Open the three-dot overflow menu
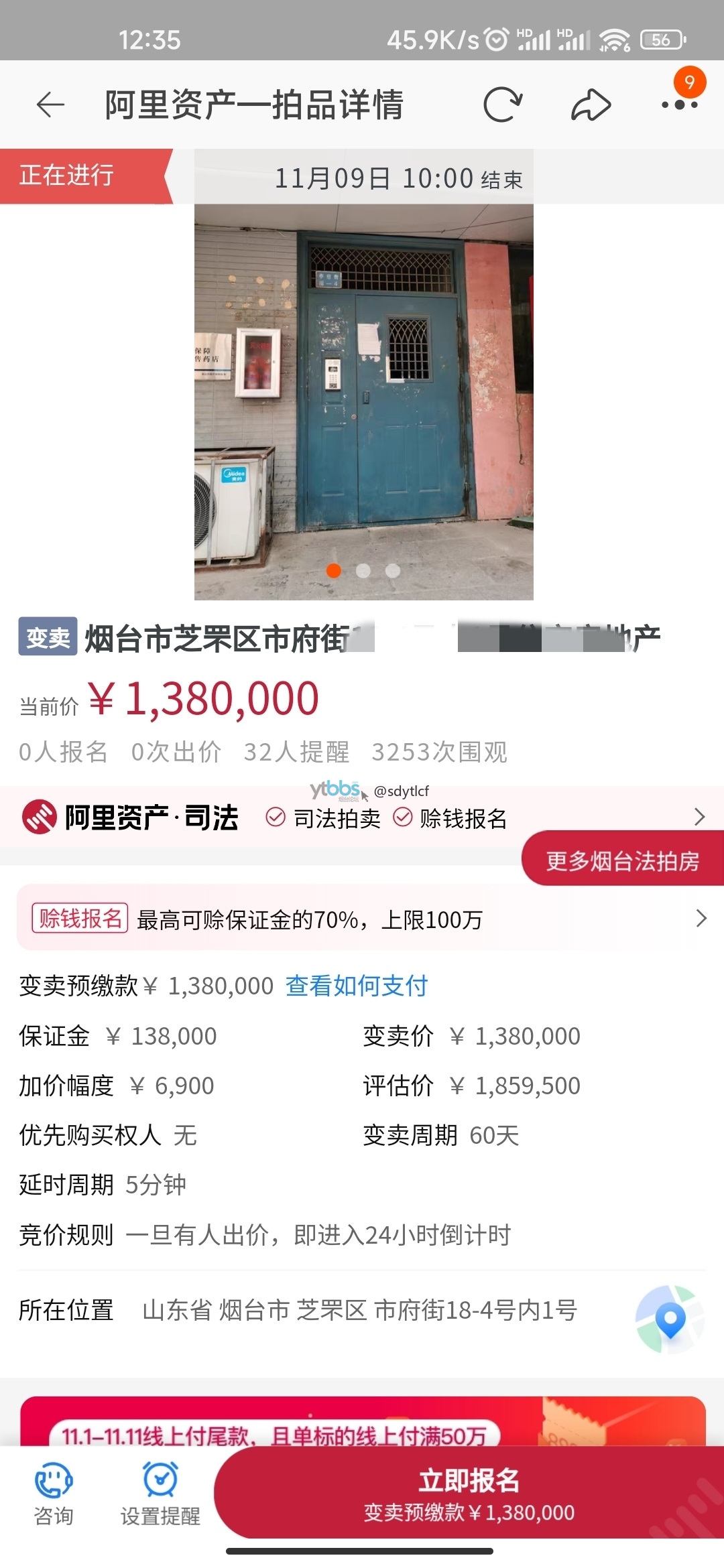This screenshot has height=1568, width=724. tap(679, 105)
